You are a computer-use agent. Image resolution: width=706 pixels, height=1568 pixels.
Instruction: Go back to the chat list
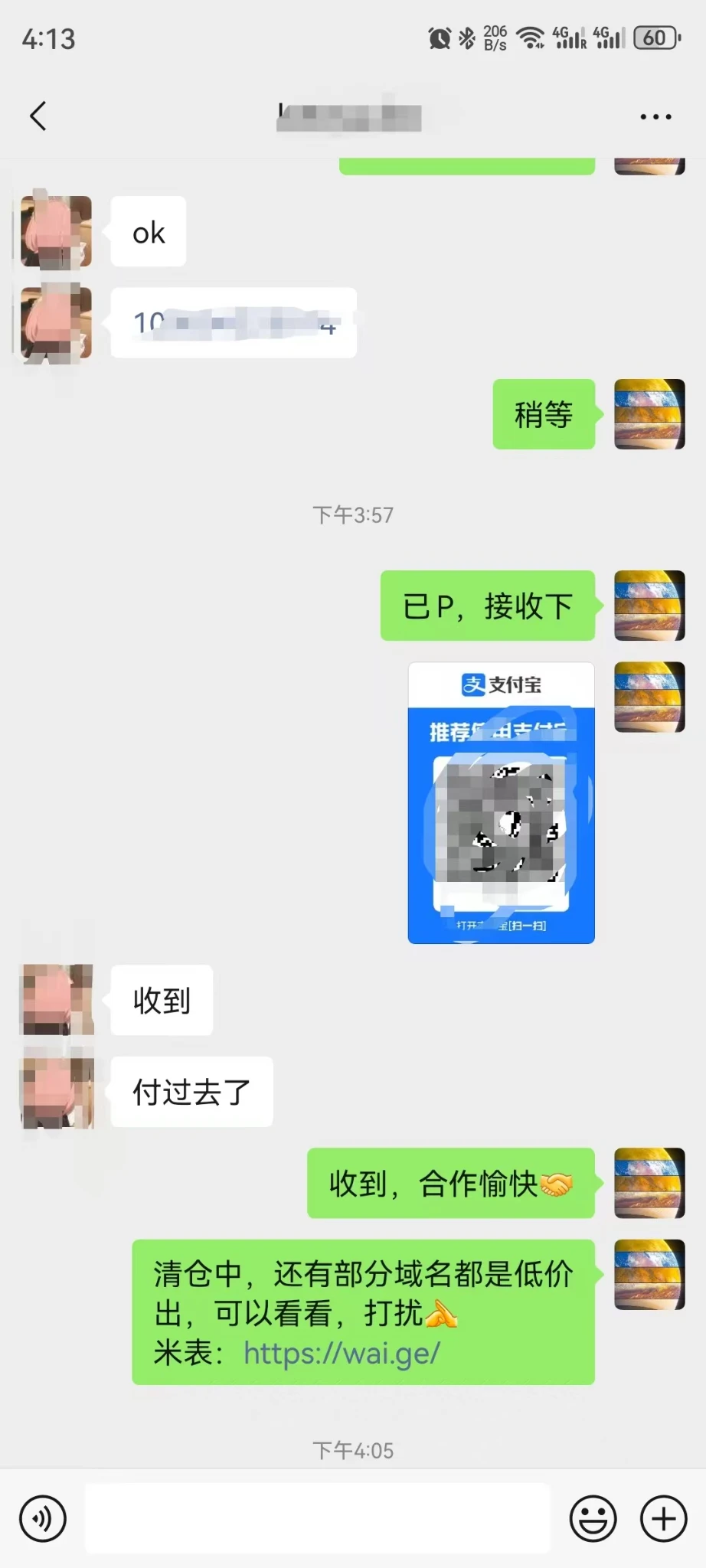pos(38,116)
